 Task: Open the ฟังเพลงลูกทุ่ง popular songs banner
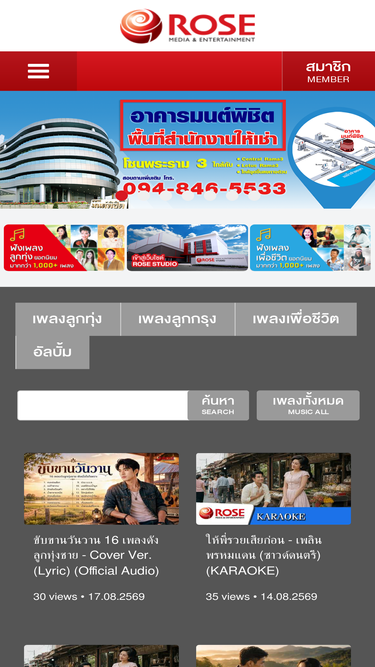click(64, 248)
